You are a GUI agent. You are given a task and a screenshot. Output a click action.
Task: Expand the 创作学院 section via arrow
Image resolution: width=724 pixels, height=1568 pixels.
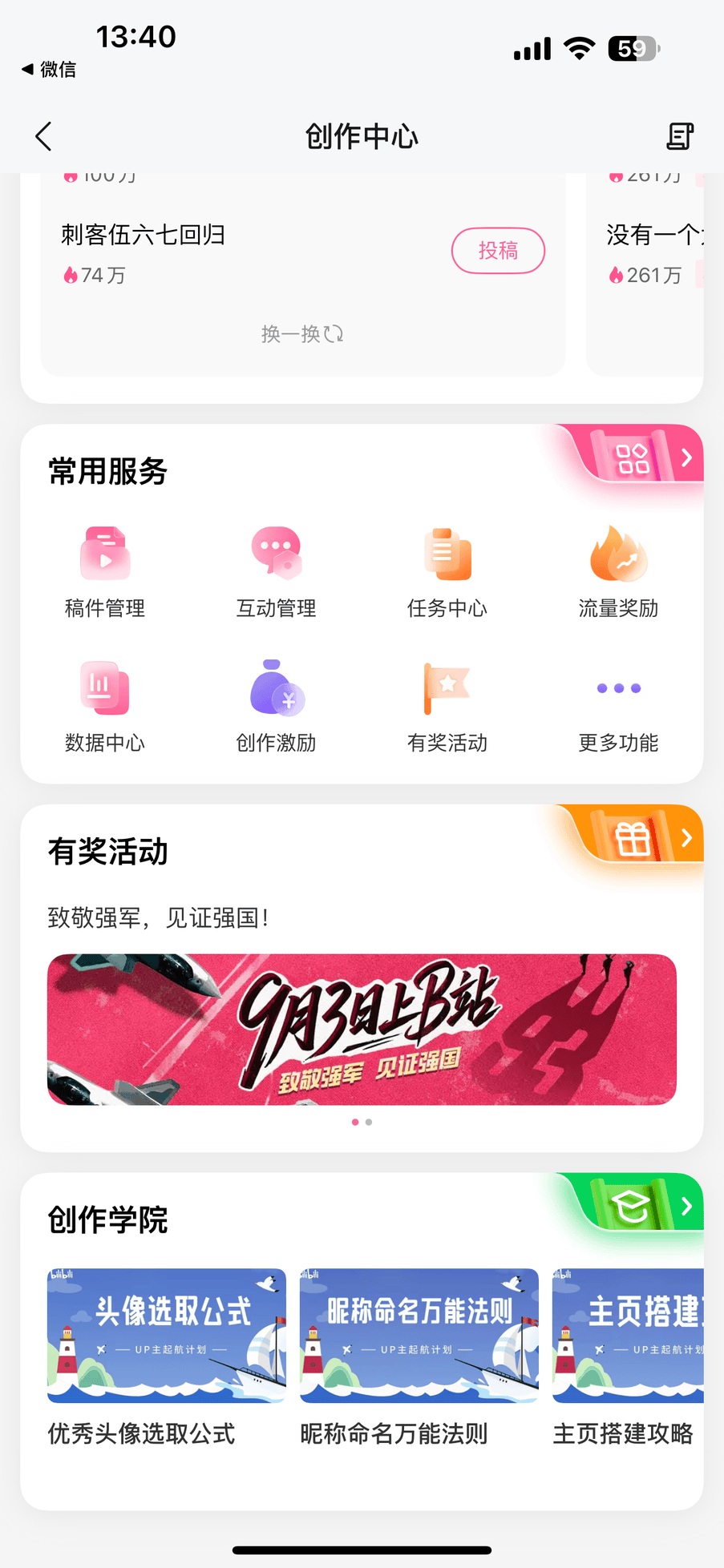tap(686, 1204)
